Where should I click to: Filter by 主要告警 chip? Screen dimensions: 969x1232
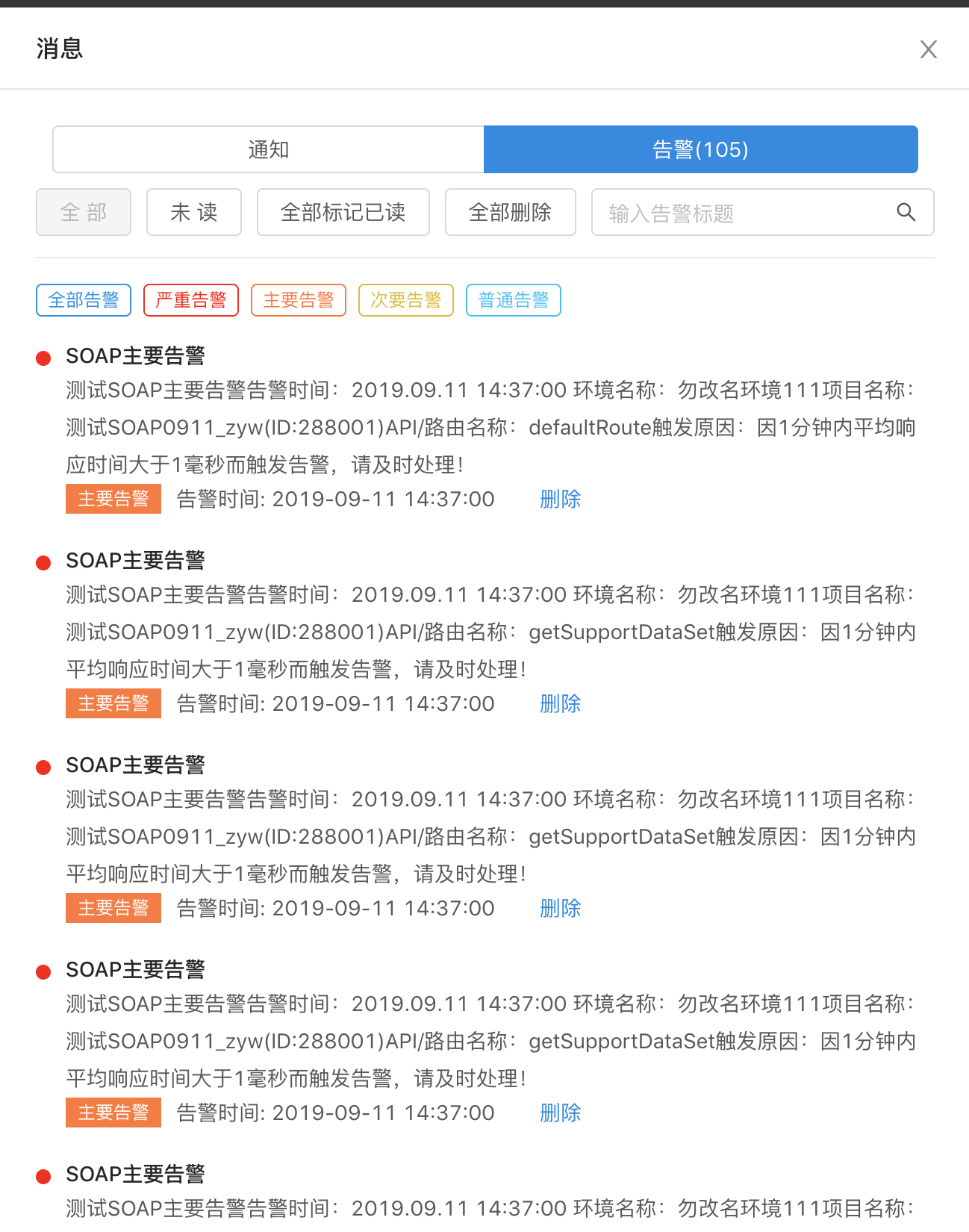click(x=299, y=300)
